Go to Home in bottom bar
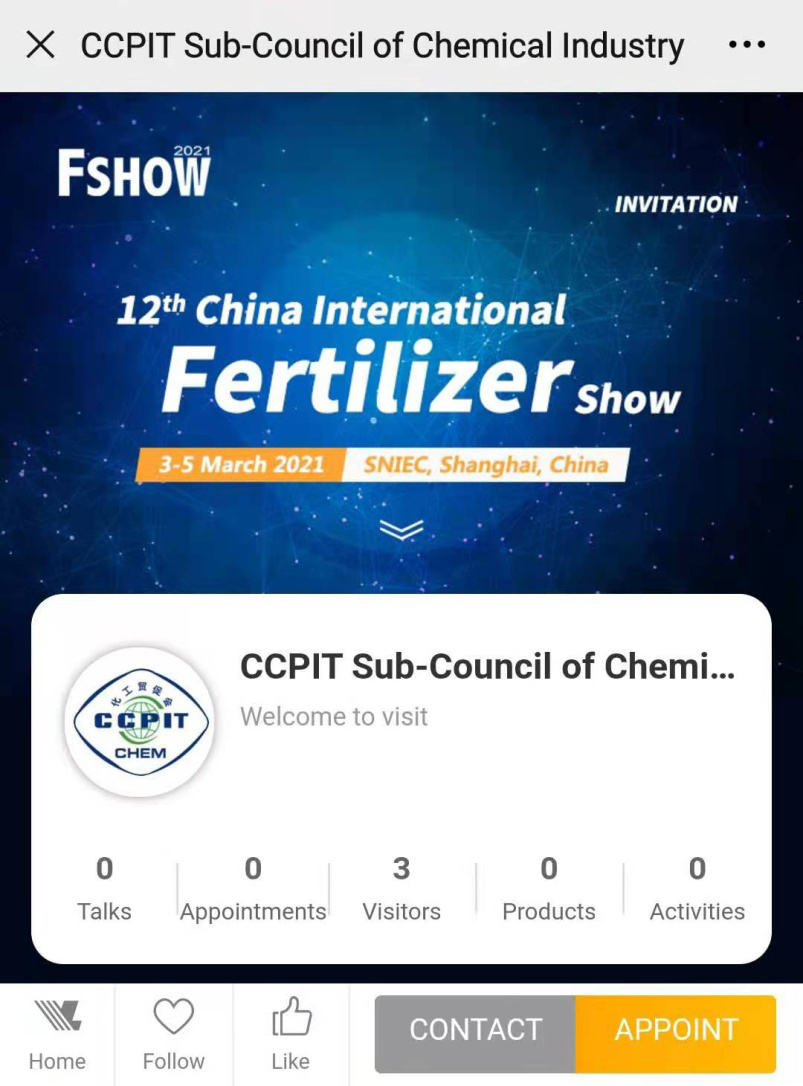The image size is (803, 1086). coord(57,1034)
